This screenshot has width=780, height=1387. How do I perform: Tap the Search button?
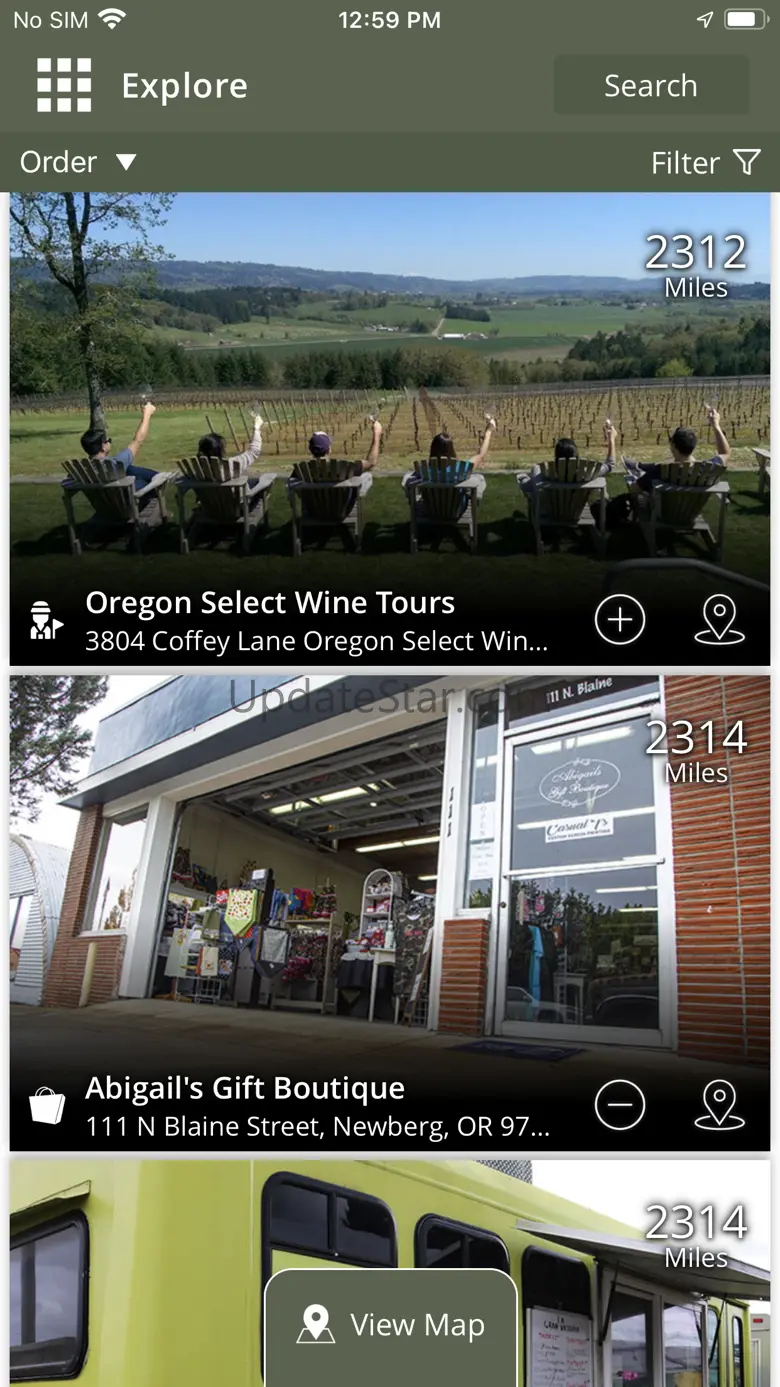coord(650,85)
